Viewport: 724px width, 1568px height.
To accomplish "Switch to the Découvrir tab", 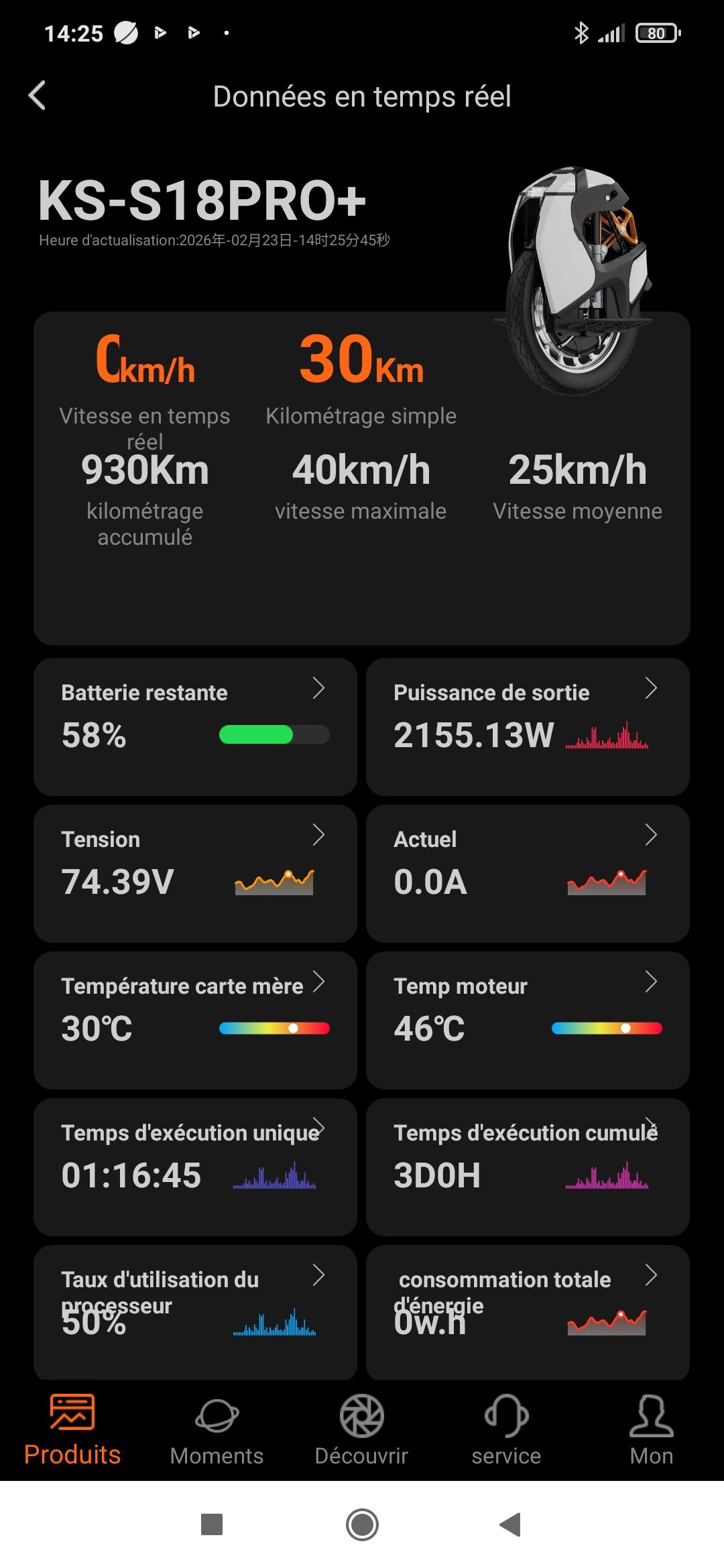I will click(x=361, y=1430).
